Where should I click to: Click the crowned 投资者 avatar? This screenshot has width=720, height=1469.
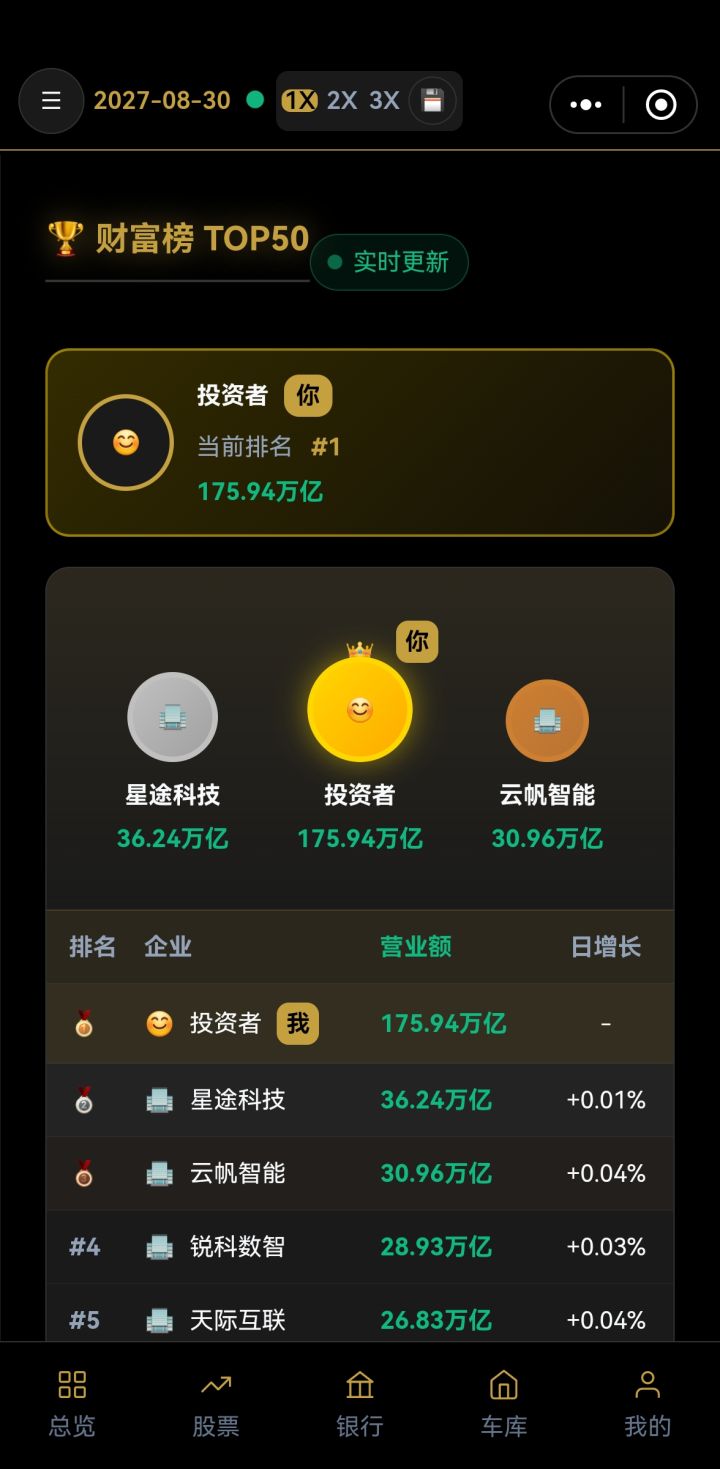(x=361, y=708)
